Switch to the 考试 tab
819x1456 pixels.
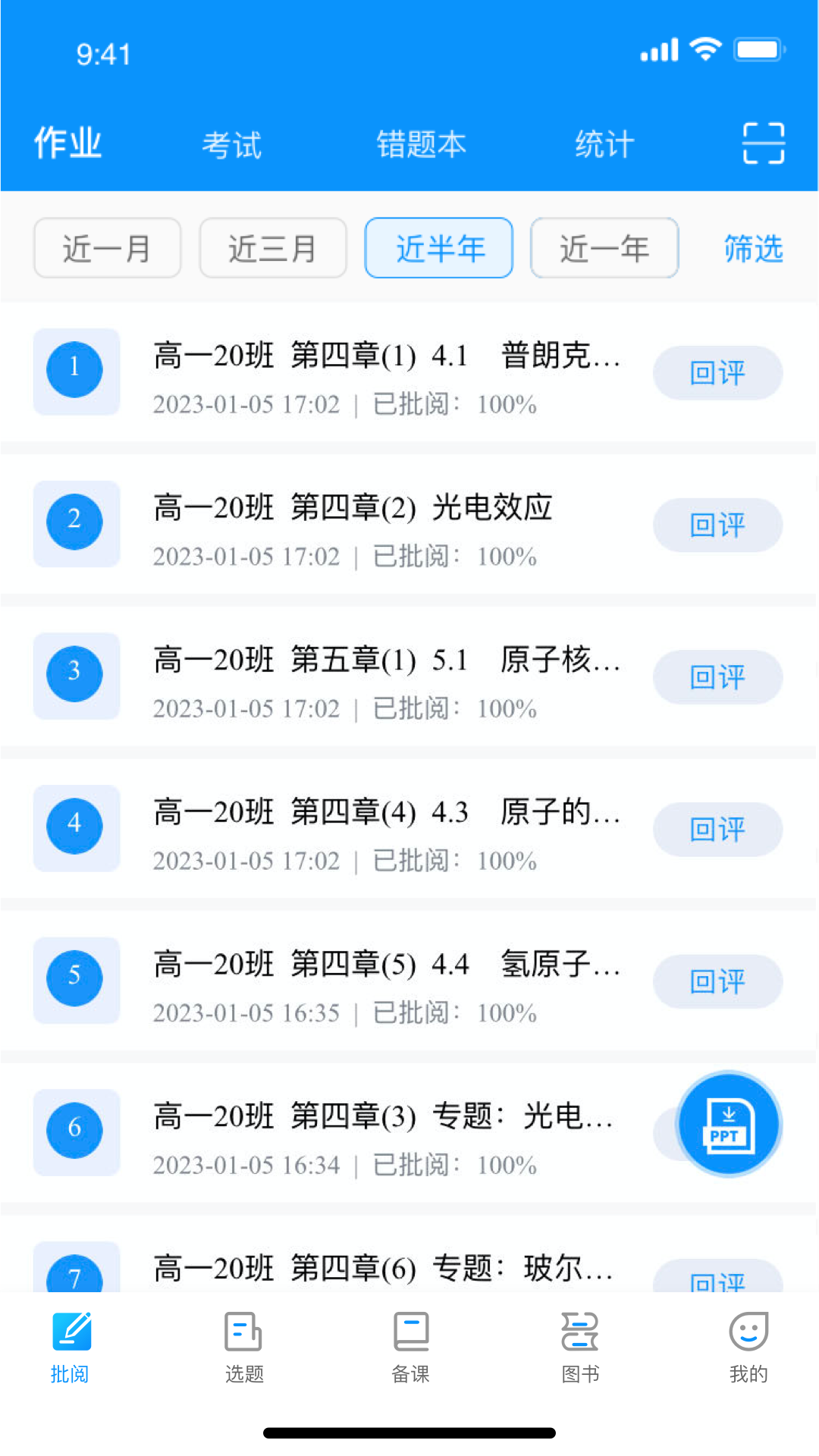pos(231,144)
